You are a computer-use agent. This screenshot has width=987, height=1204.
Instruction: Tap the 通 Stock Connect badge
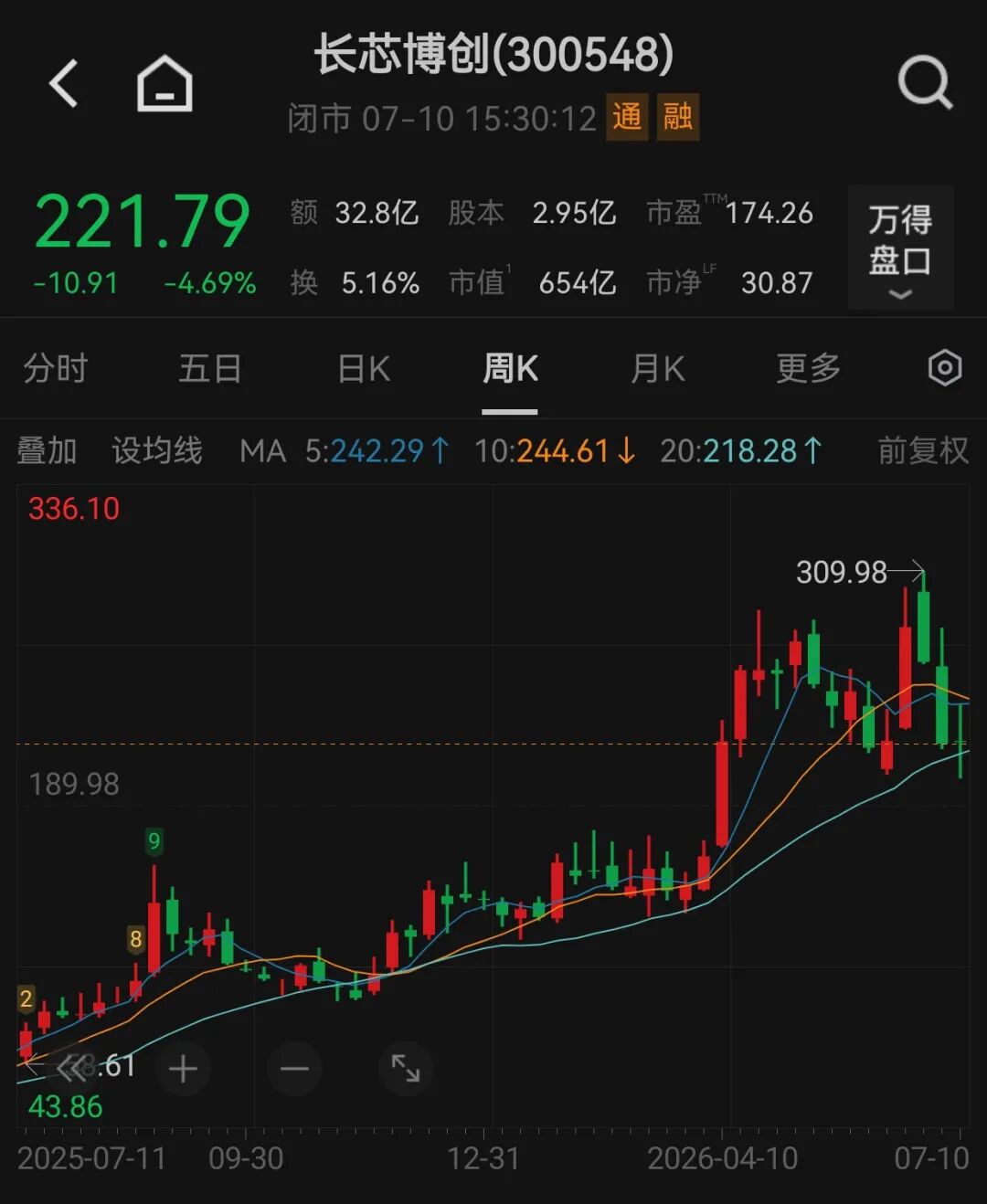click(627, 117)
